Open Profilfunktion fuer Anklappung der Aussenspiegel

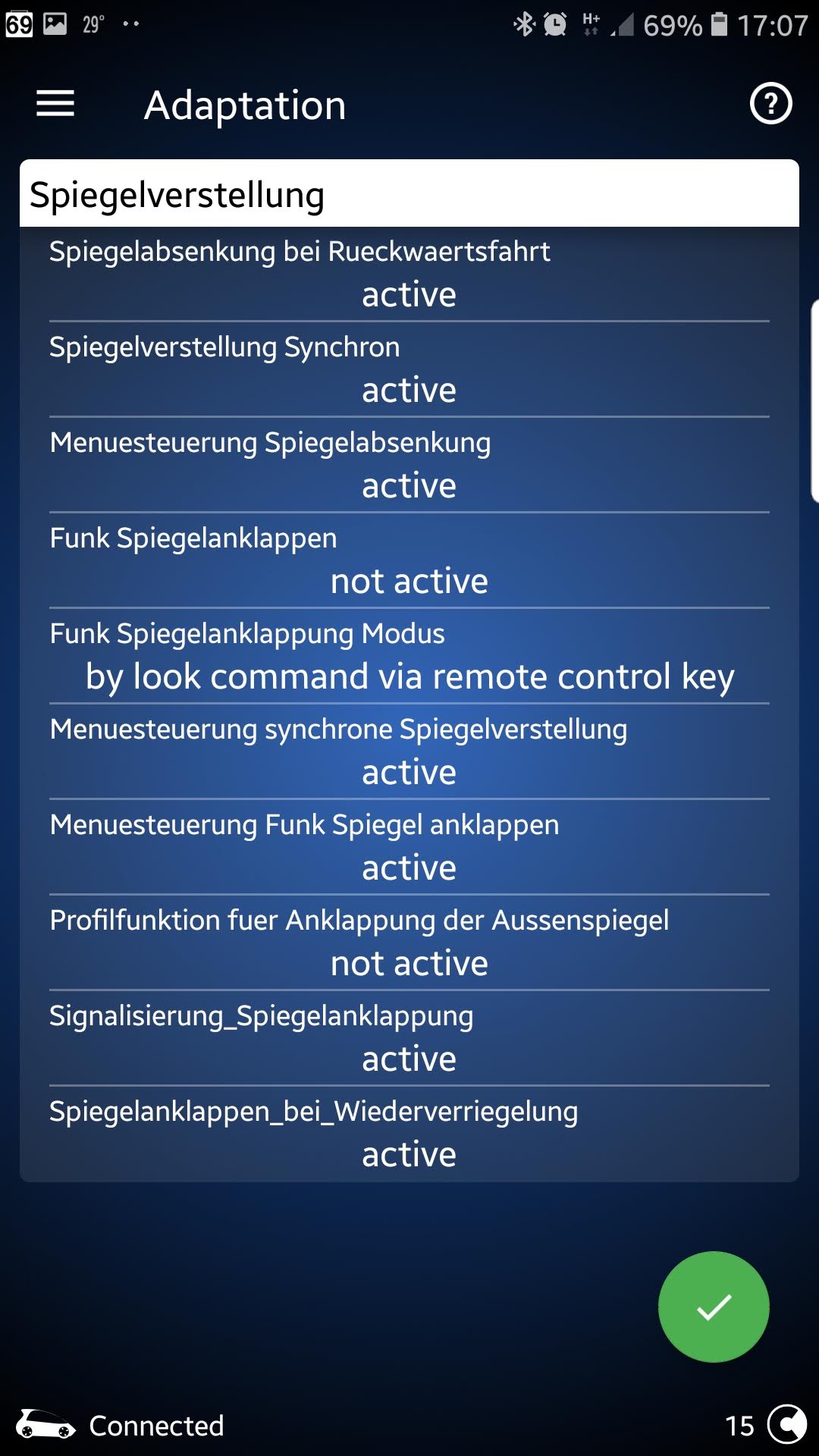[x=409, y=943]
